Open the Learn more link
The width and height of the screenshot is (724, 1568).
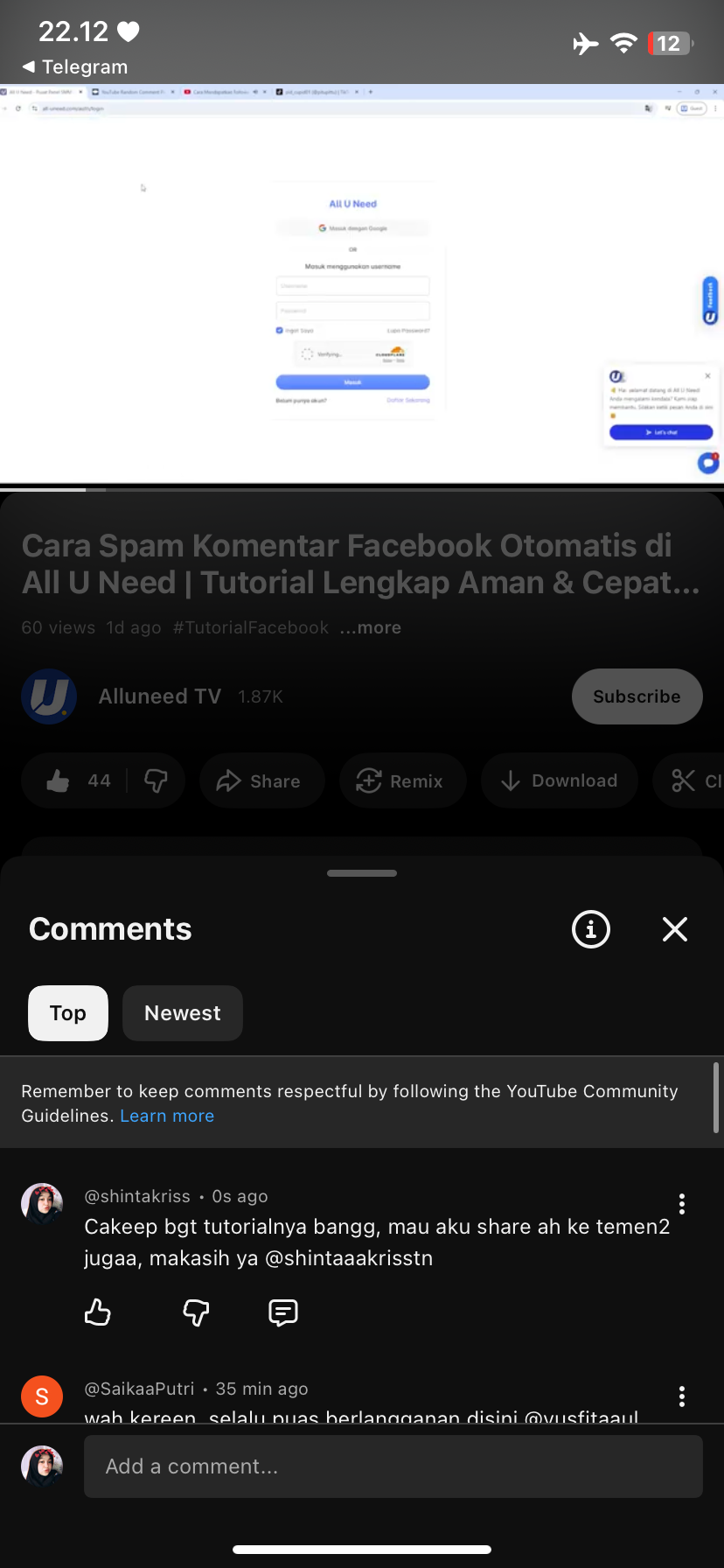pyautogui.click(x=167, y=1116)
